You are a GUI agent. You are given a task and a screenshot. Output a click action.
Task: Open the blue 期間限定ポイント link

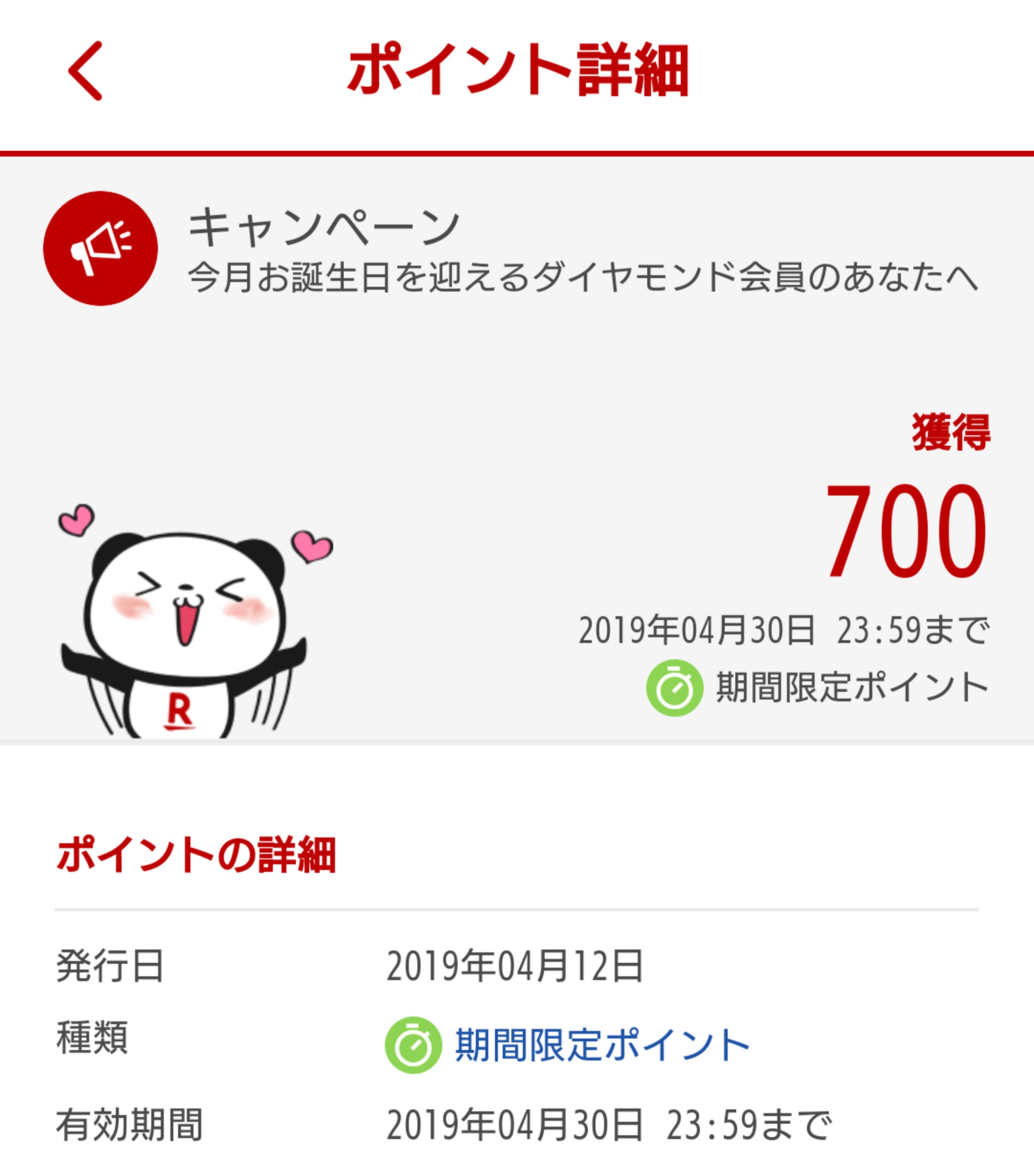(x=602, y=1045)
